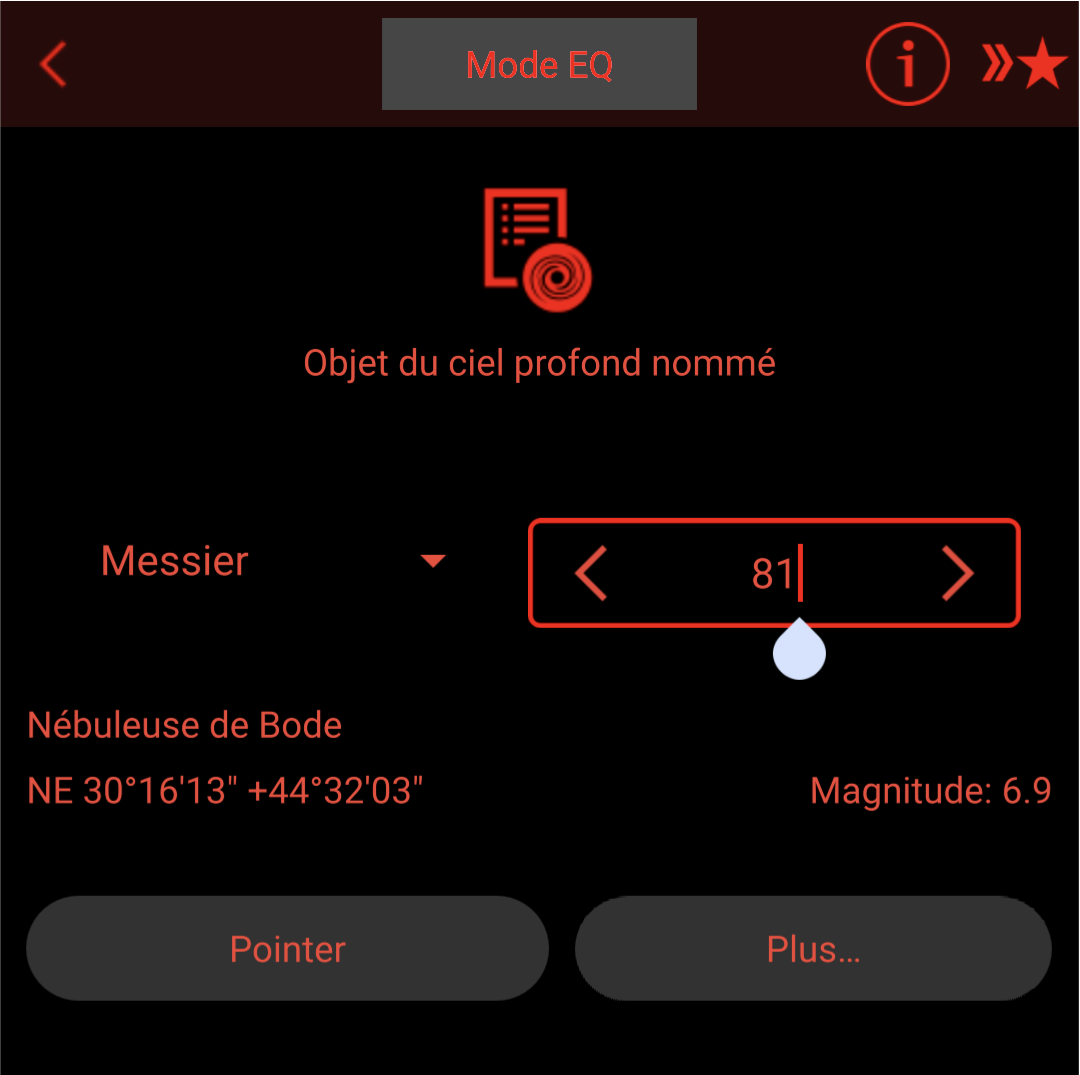Open the favorites star shortcut
This screenshot has width=1080, height=1075.
click(x=1024, y=65)
